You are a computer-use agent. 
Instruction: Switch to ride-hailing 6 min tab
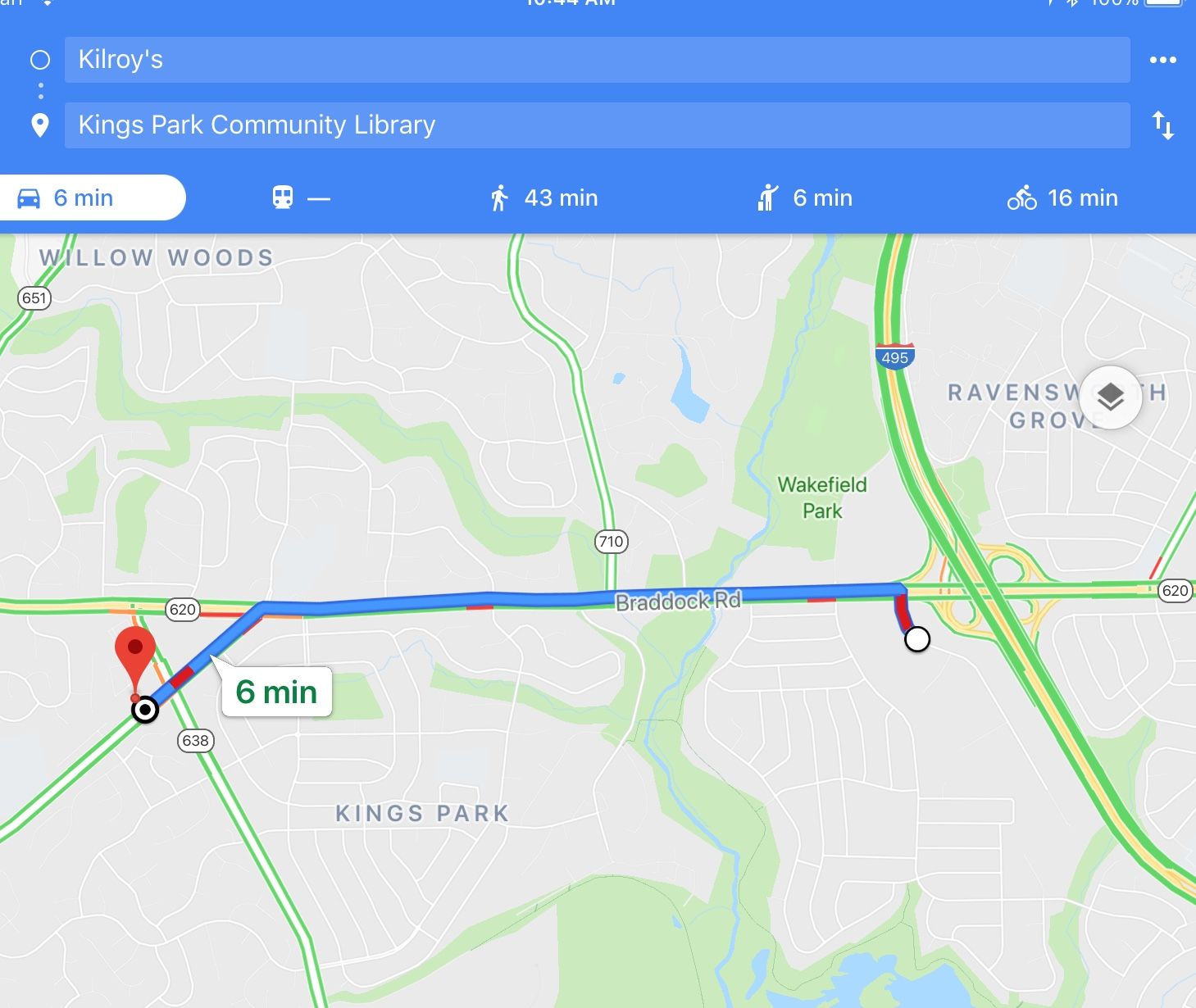coord(805,198)
